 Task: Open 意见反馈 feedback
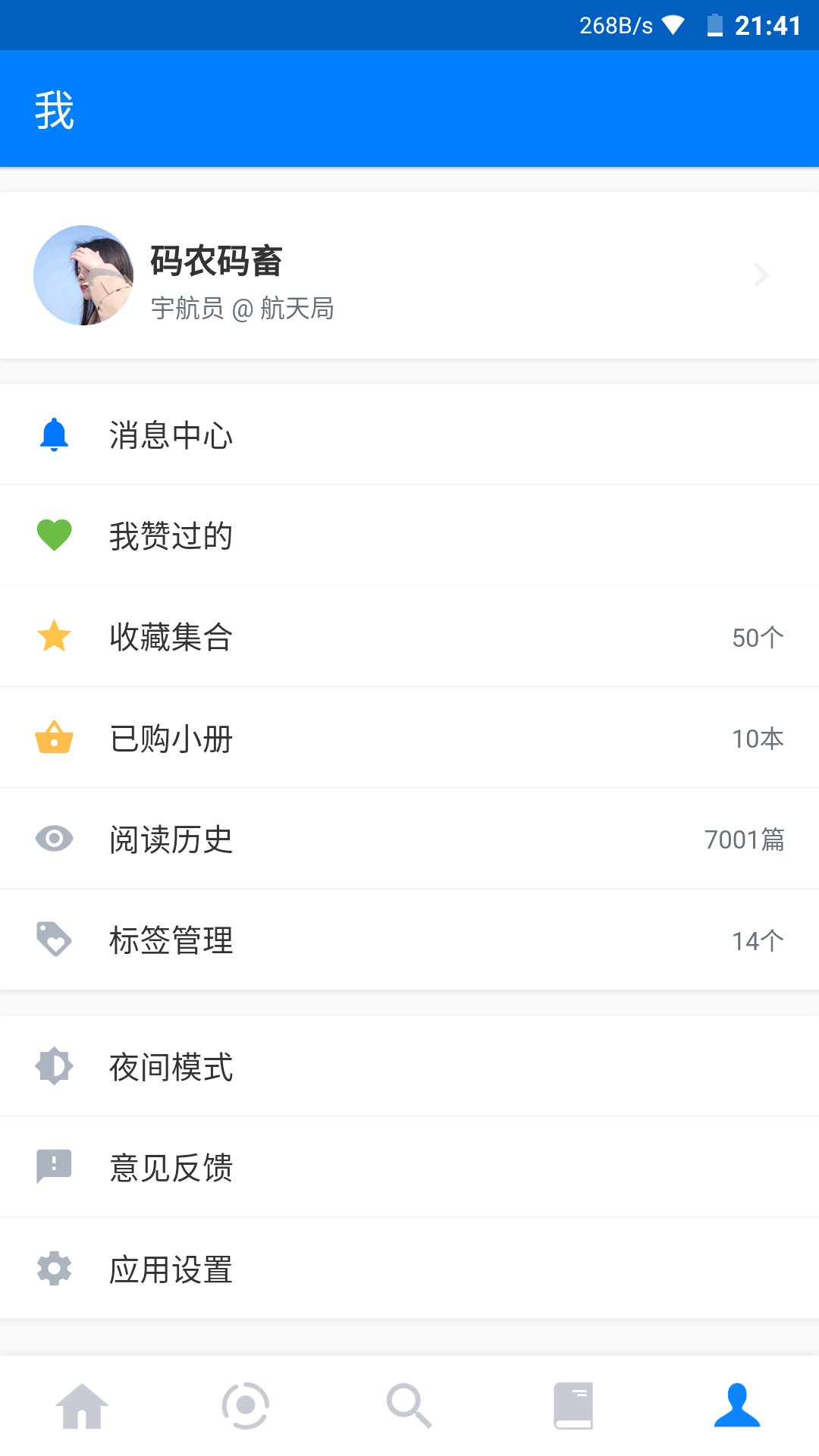pos(409,1168)
